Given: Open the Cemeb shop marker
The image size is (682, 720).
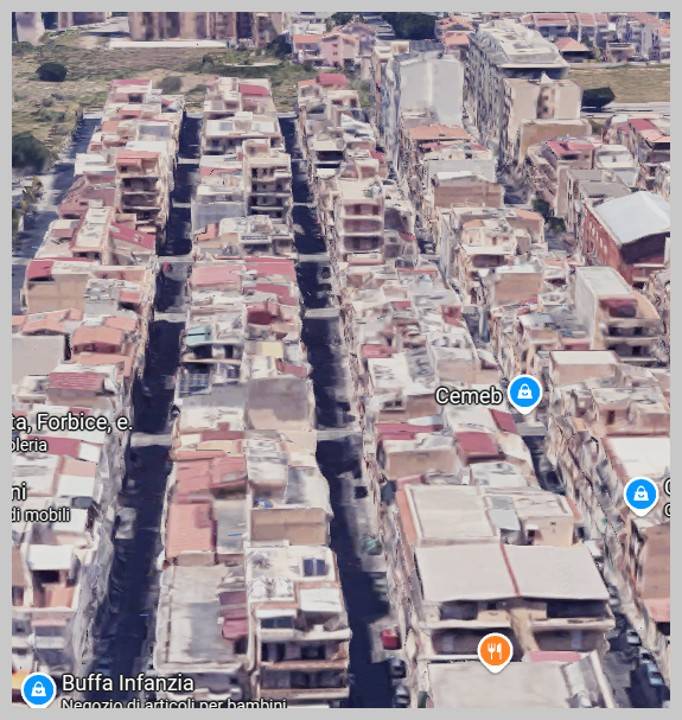Looking at the screenshot, I should point(523,392).
